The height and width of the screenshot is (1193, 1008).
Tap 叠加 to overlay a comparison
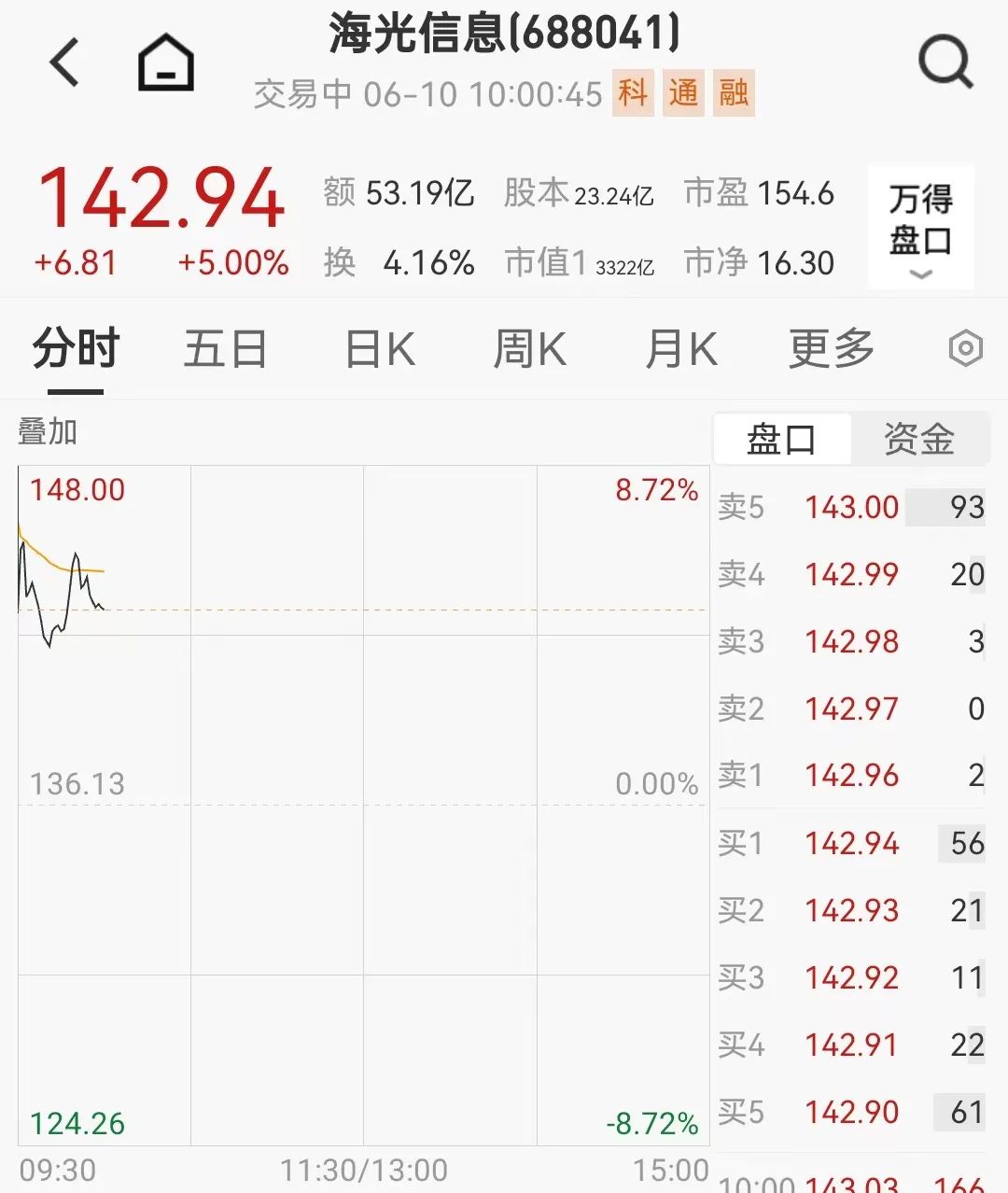(48, 432)
